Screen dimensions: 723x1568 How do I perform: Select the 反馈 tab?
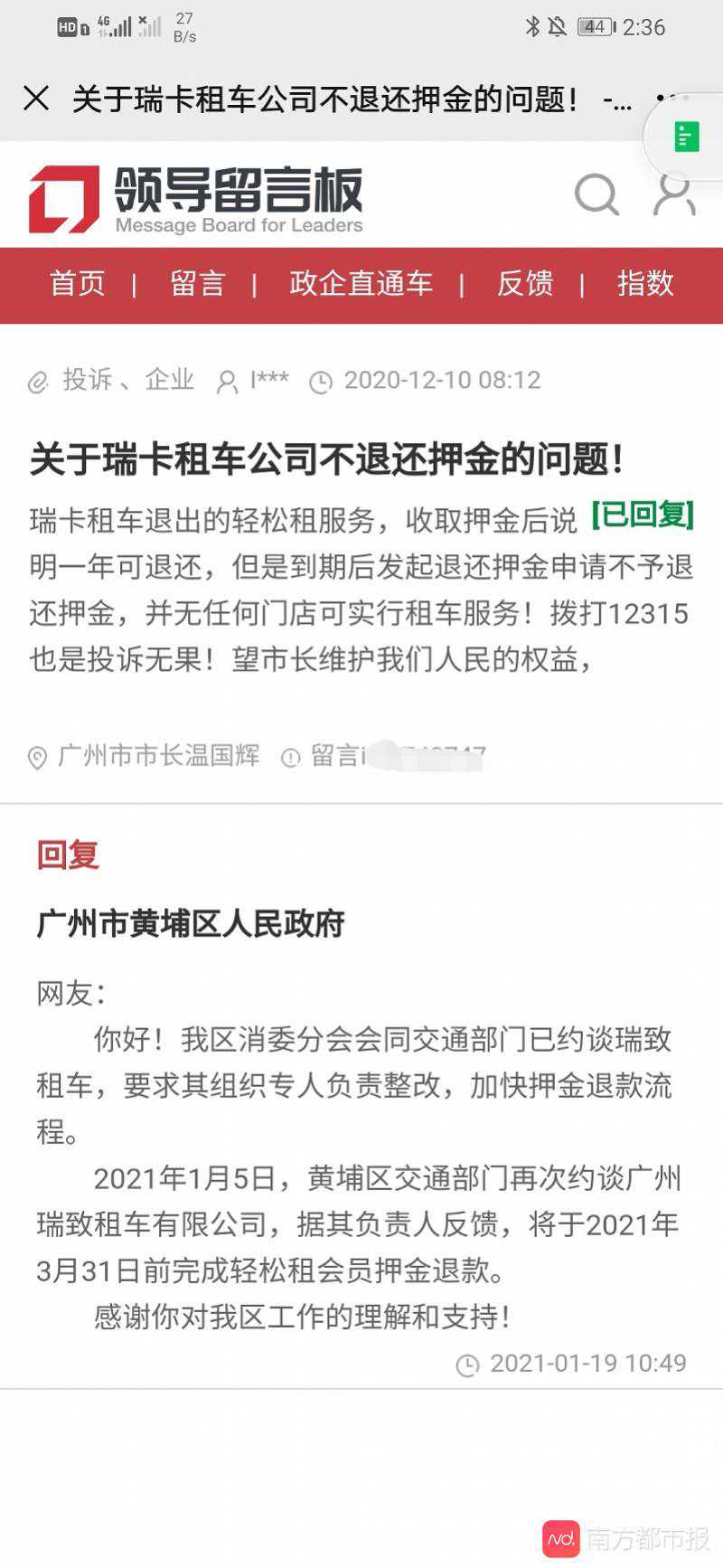point(525,284)
